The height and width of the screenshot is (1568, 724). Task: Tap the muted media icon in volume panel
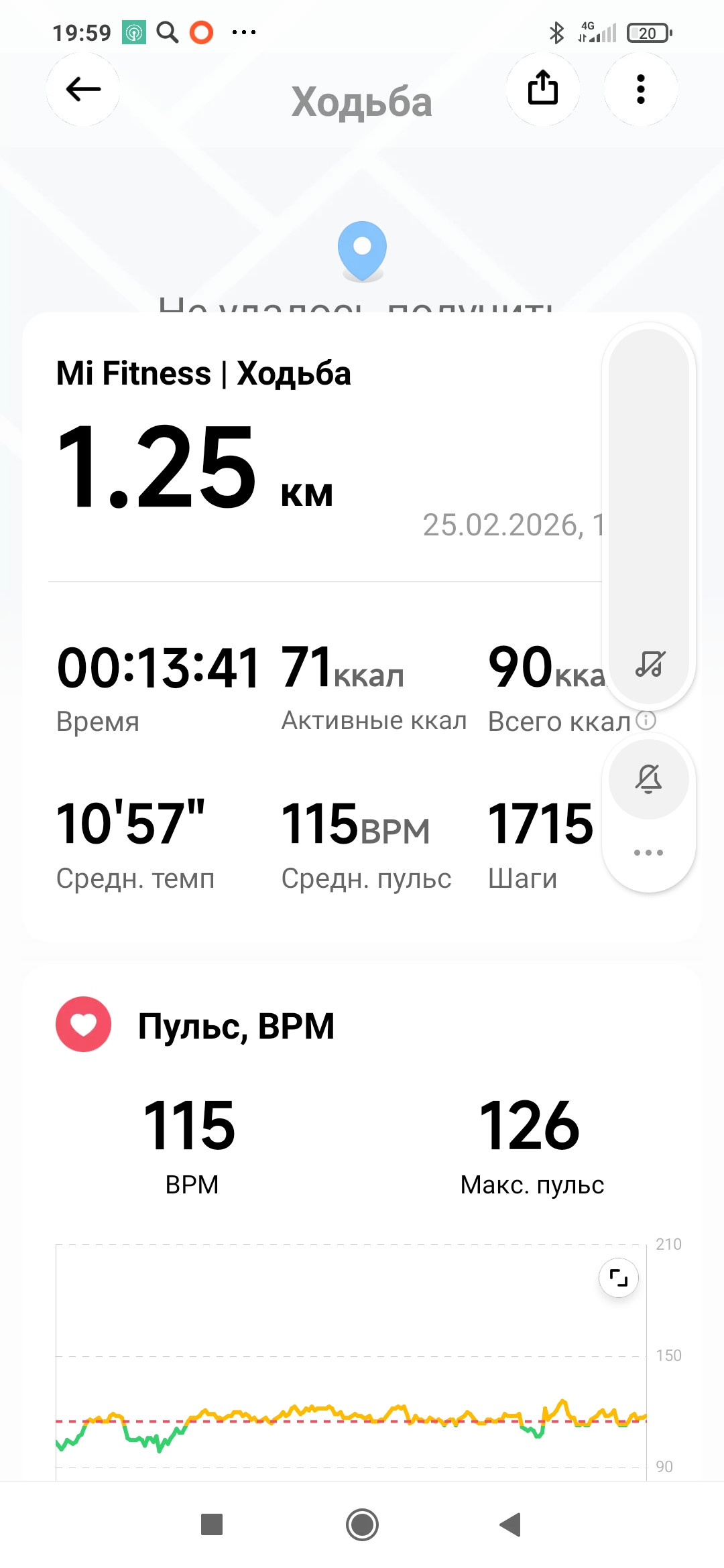(649, 664)
